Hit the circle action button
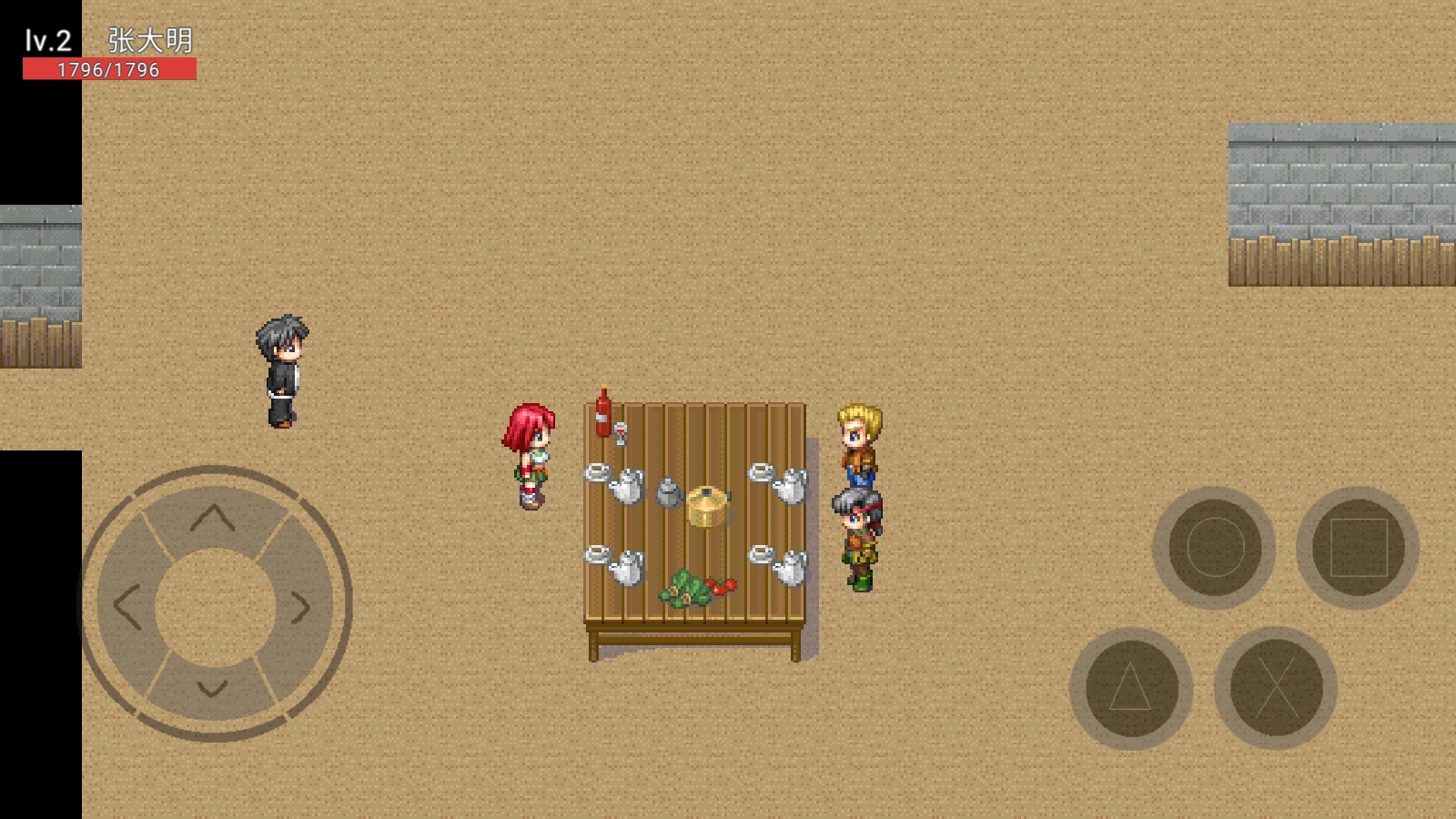Screen dimensions: 1456x819 (x=1214, y=548)
